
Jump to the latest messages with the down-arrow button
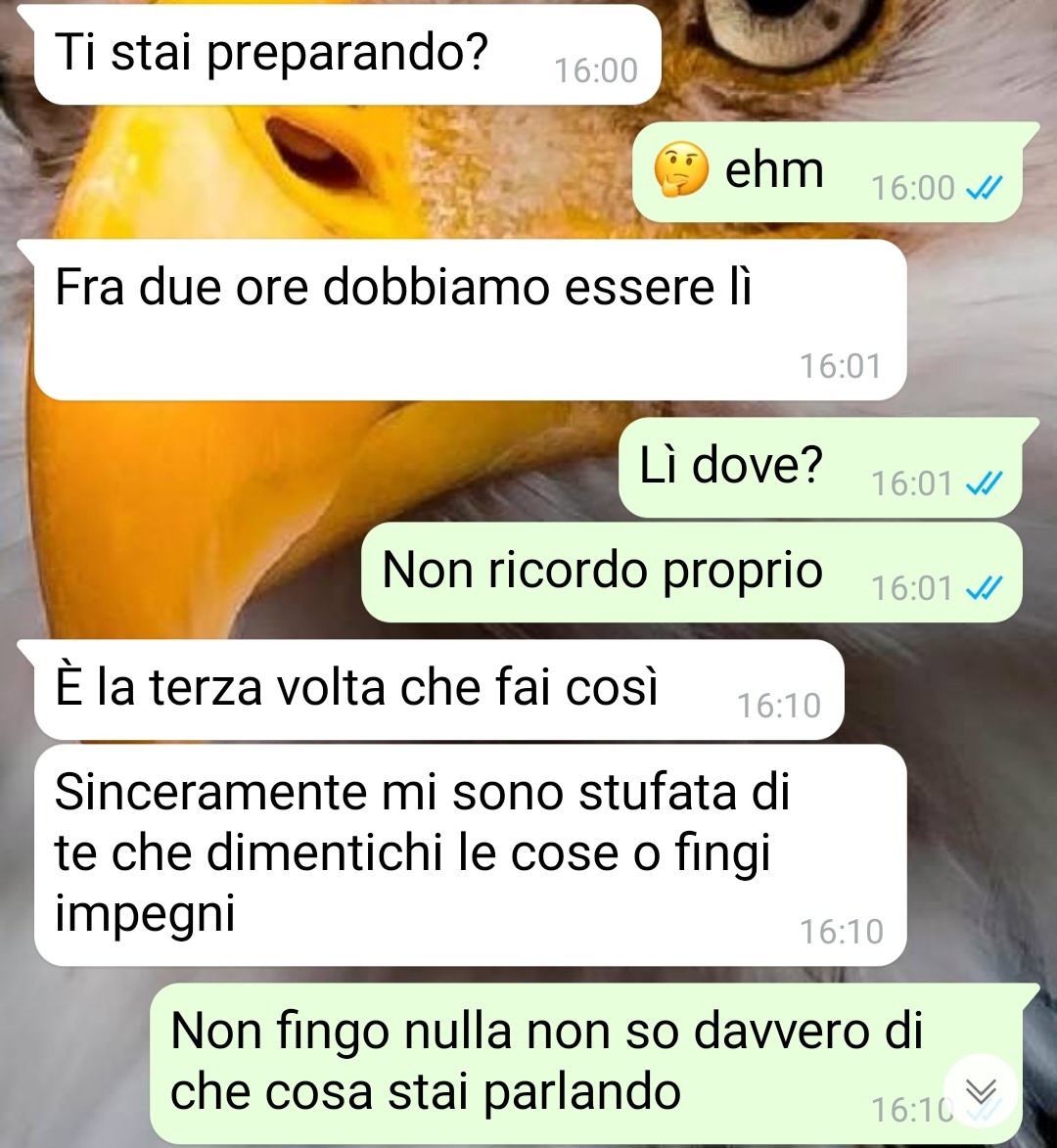981,1091
